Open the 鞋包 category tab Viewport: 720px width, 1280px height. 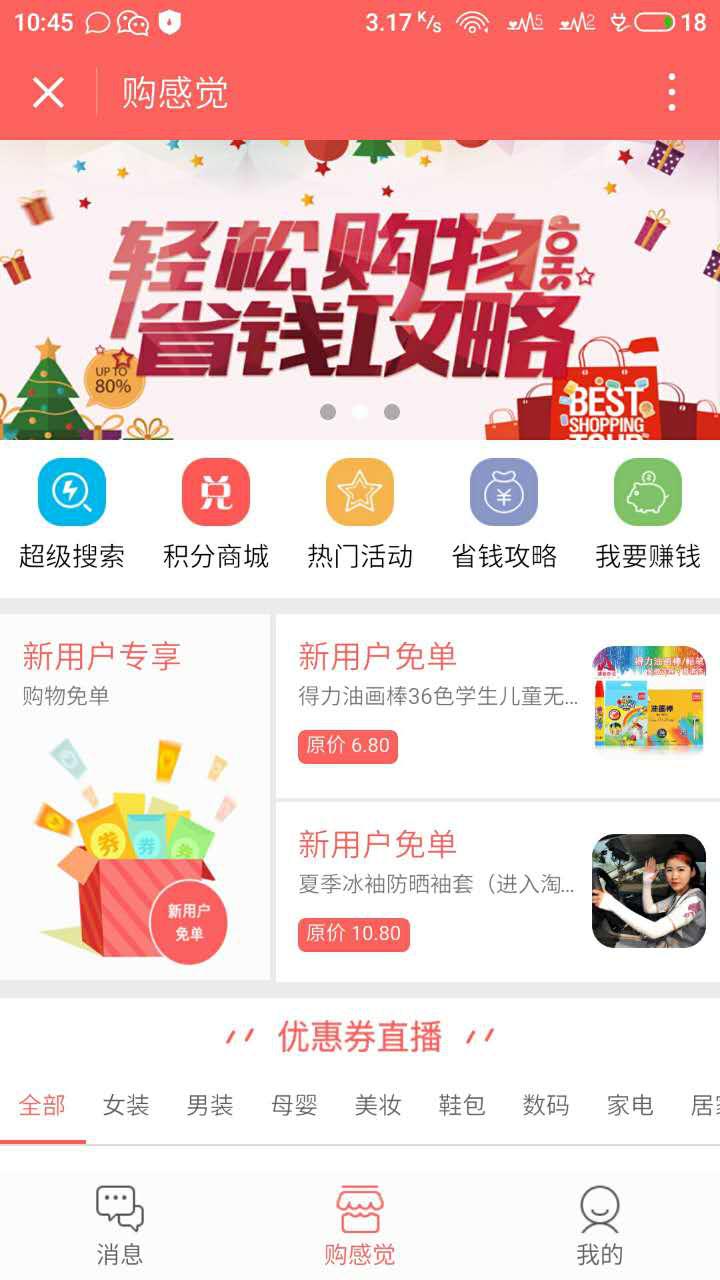460,1106
